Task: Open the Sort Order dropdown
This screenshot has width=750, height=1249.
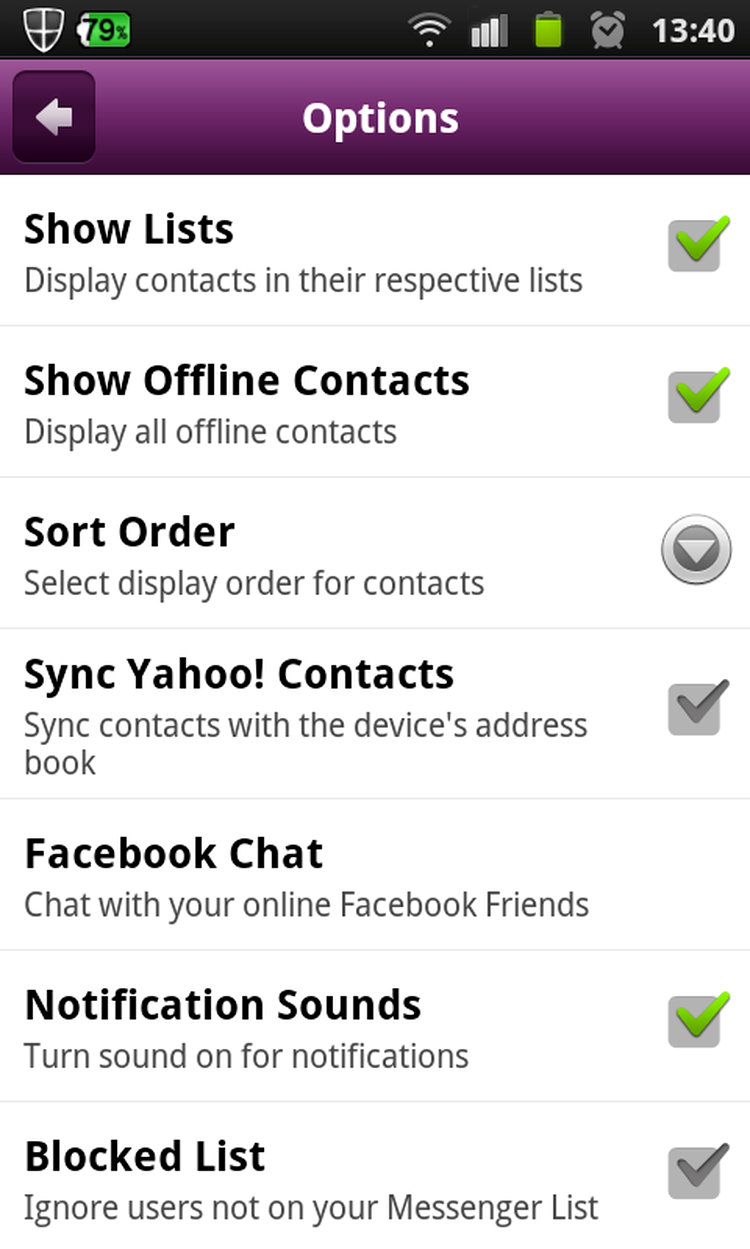Action: point(696,549)
